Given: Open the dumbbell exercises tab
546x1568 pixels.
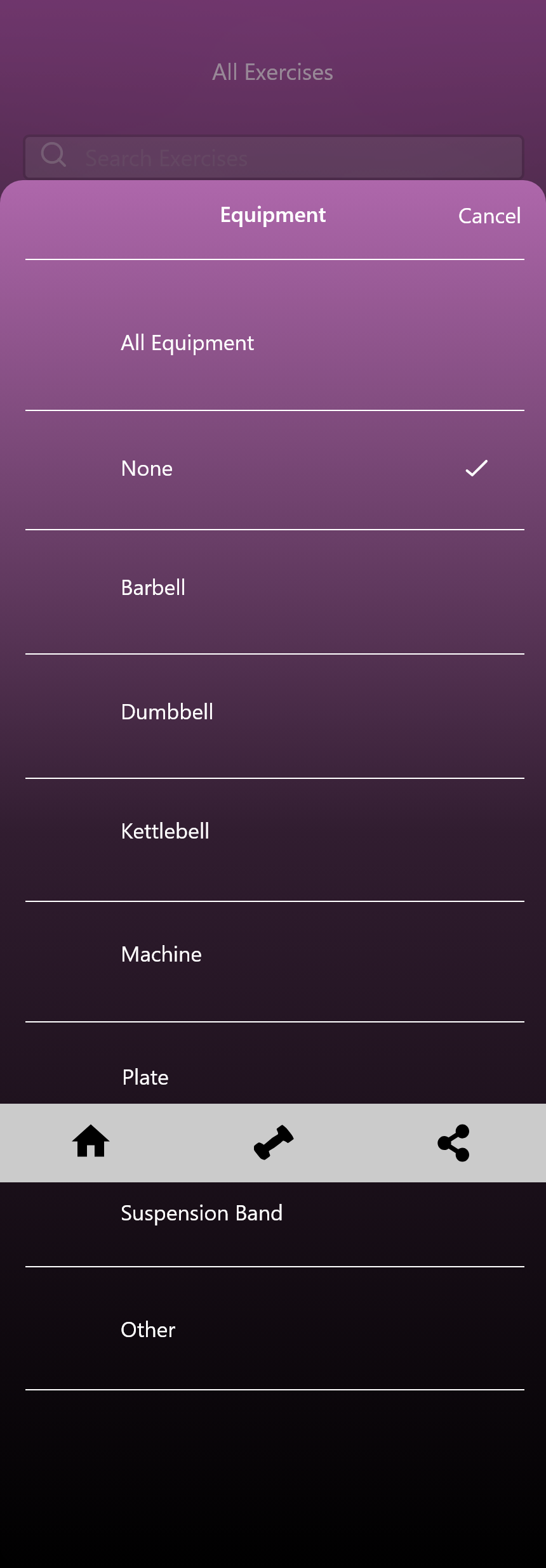Looking at the screenshot, I should coord(273,1142).
